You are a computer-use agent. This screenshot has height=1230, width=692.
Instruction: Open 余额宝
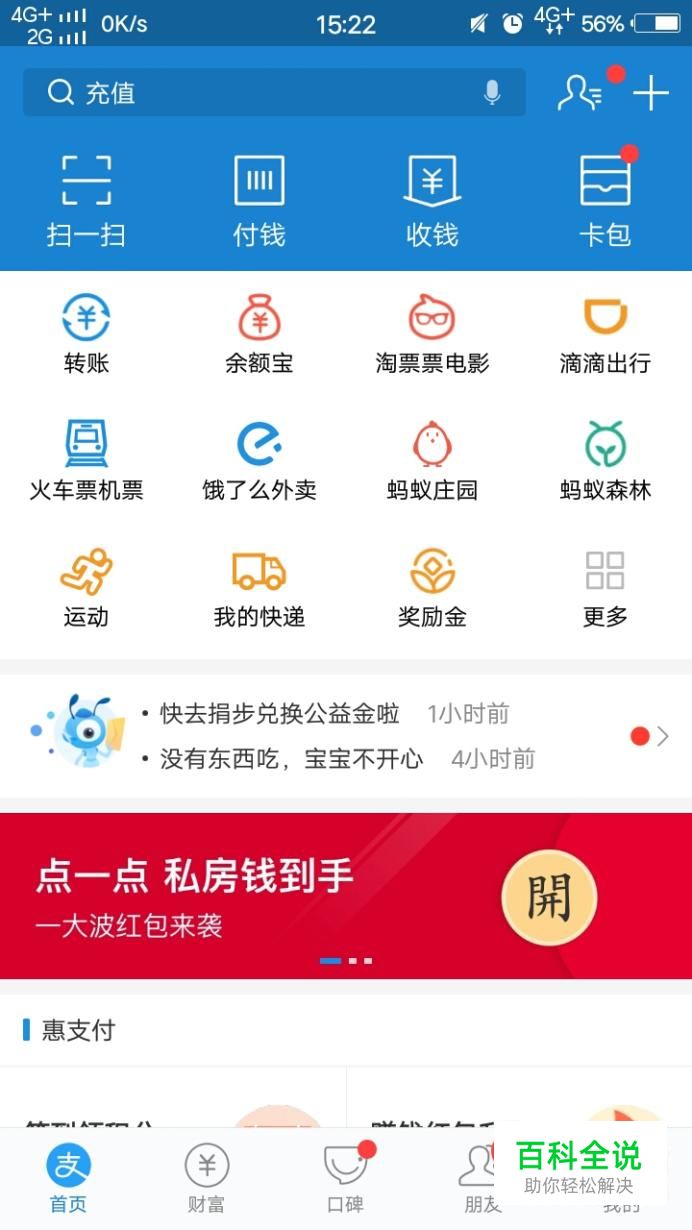pyautogui.click(x=259, y=335)
